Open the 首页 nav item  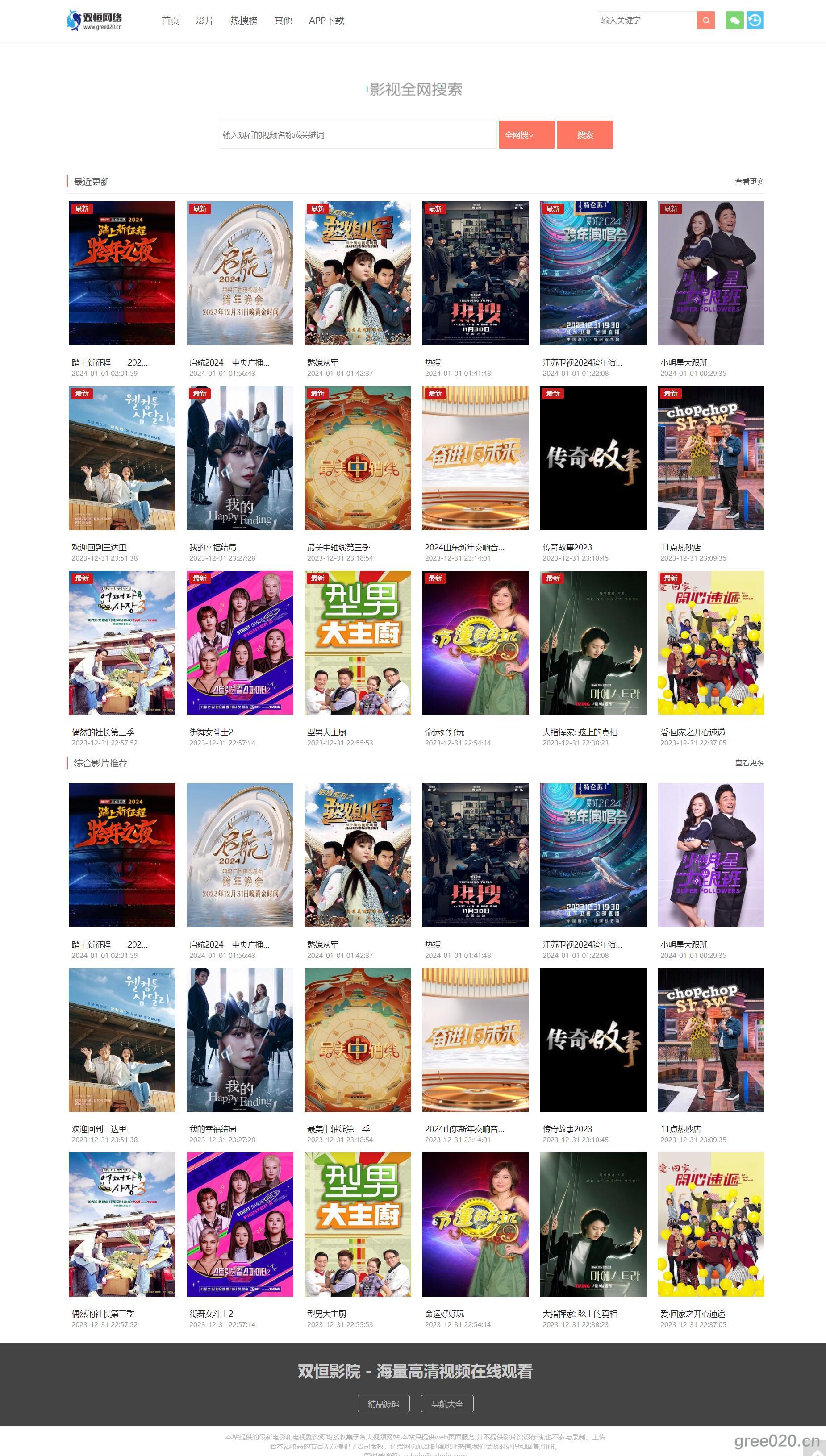[x=170, y=21]
